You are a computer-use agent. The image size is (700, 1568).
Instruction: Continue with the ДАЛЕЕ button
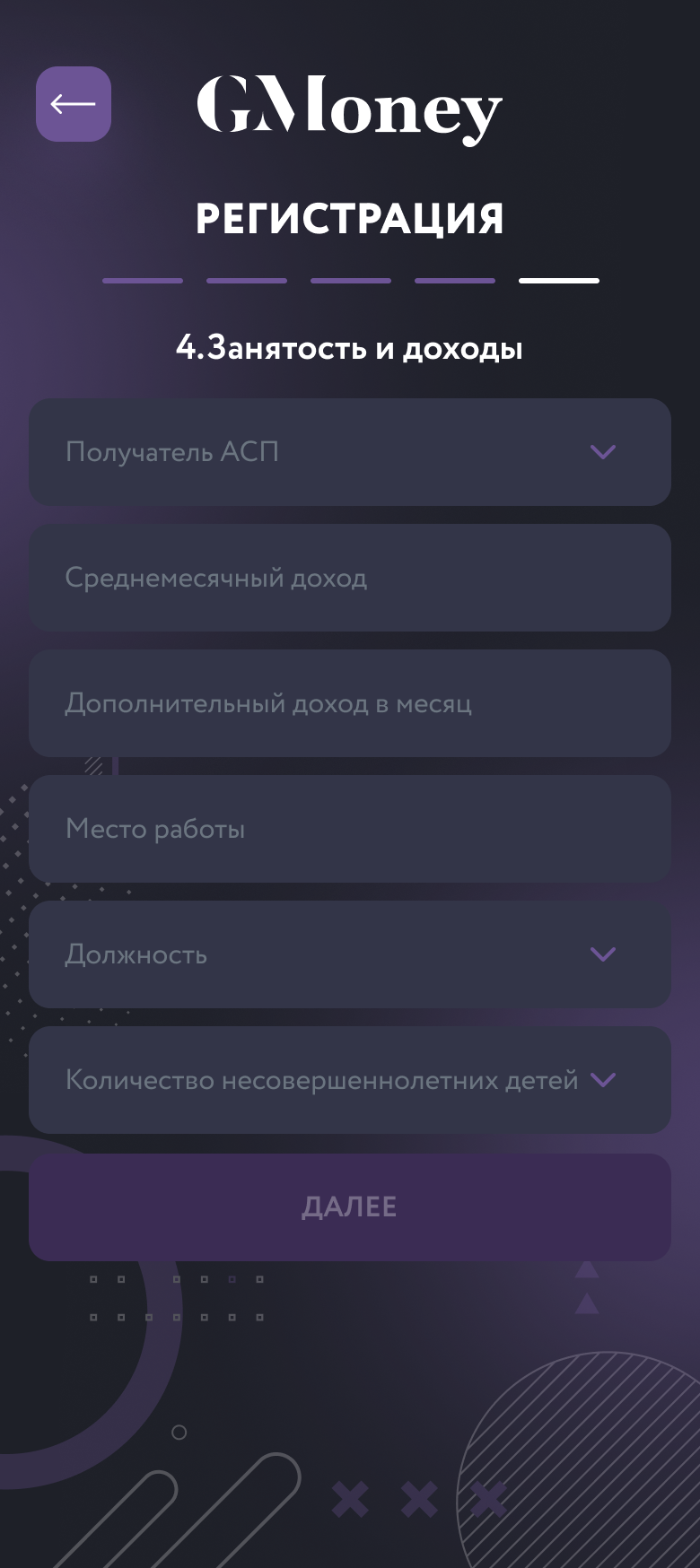[350, 1207]
